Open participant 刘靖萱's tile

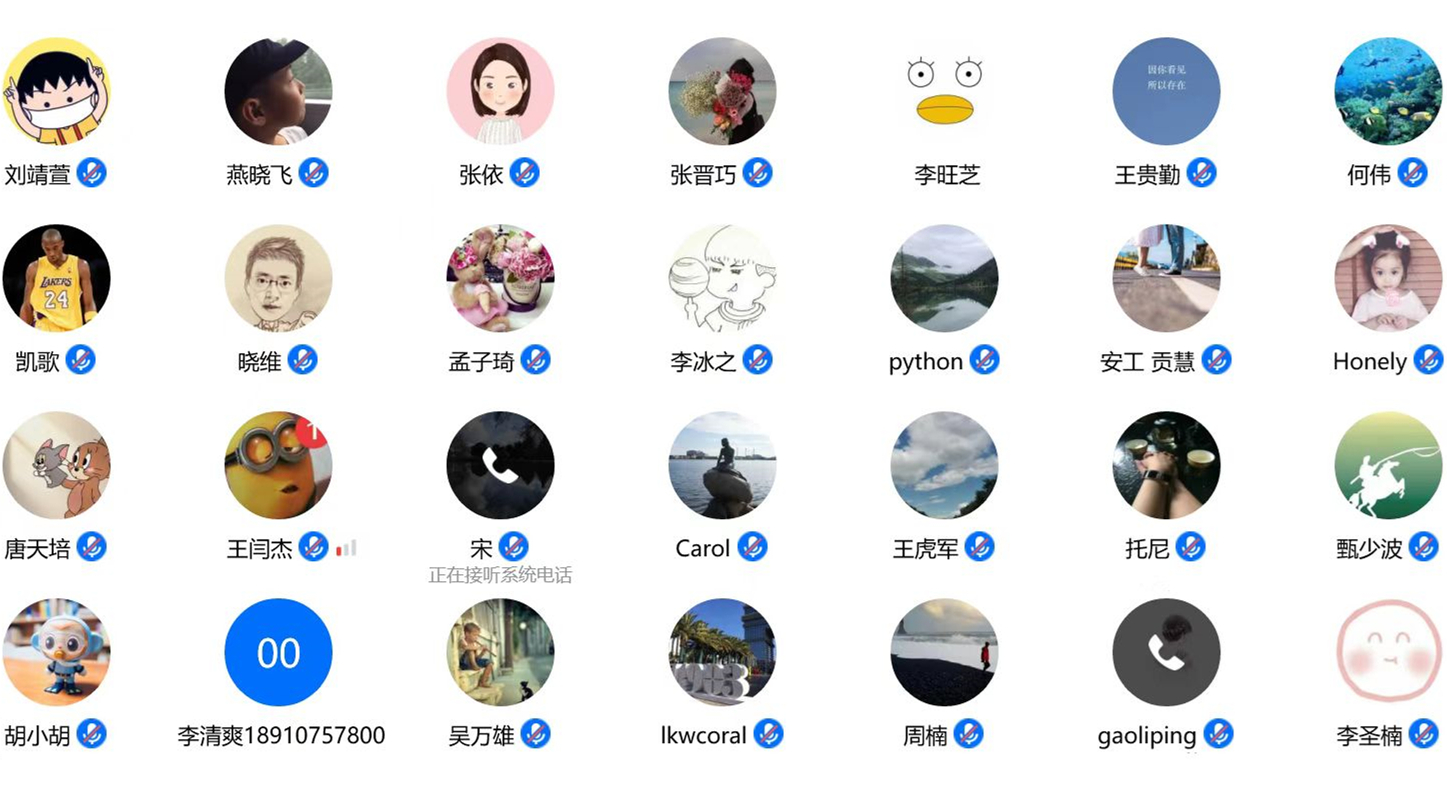pyautogui.click(x=56, y=92)
